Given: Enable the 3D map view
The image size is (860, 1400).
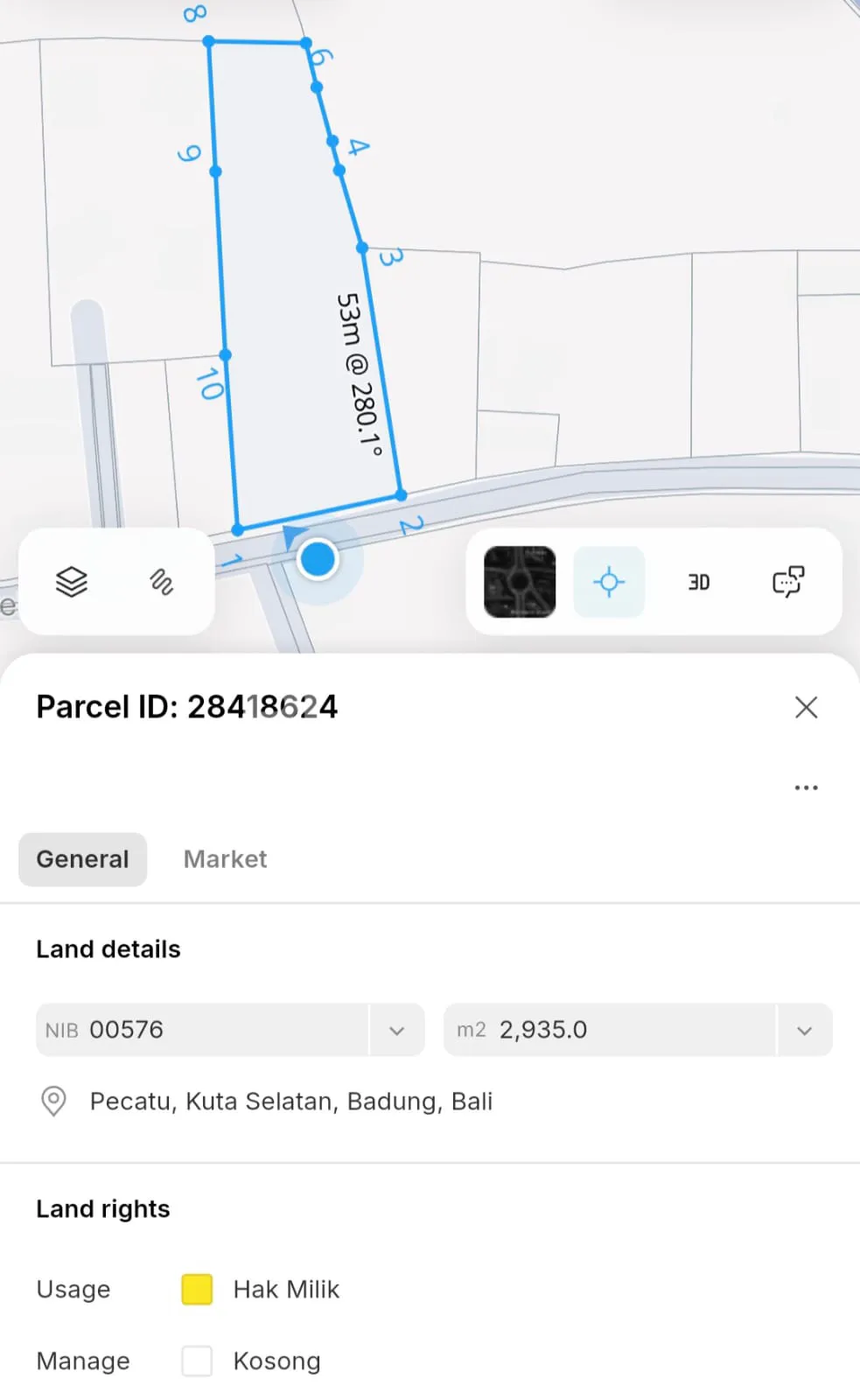Looking at the screenshot, I should click(x=698, y=582).
